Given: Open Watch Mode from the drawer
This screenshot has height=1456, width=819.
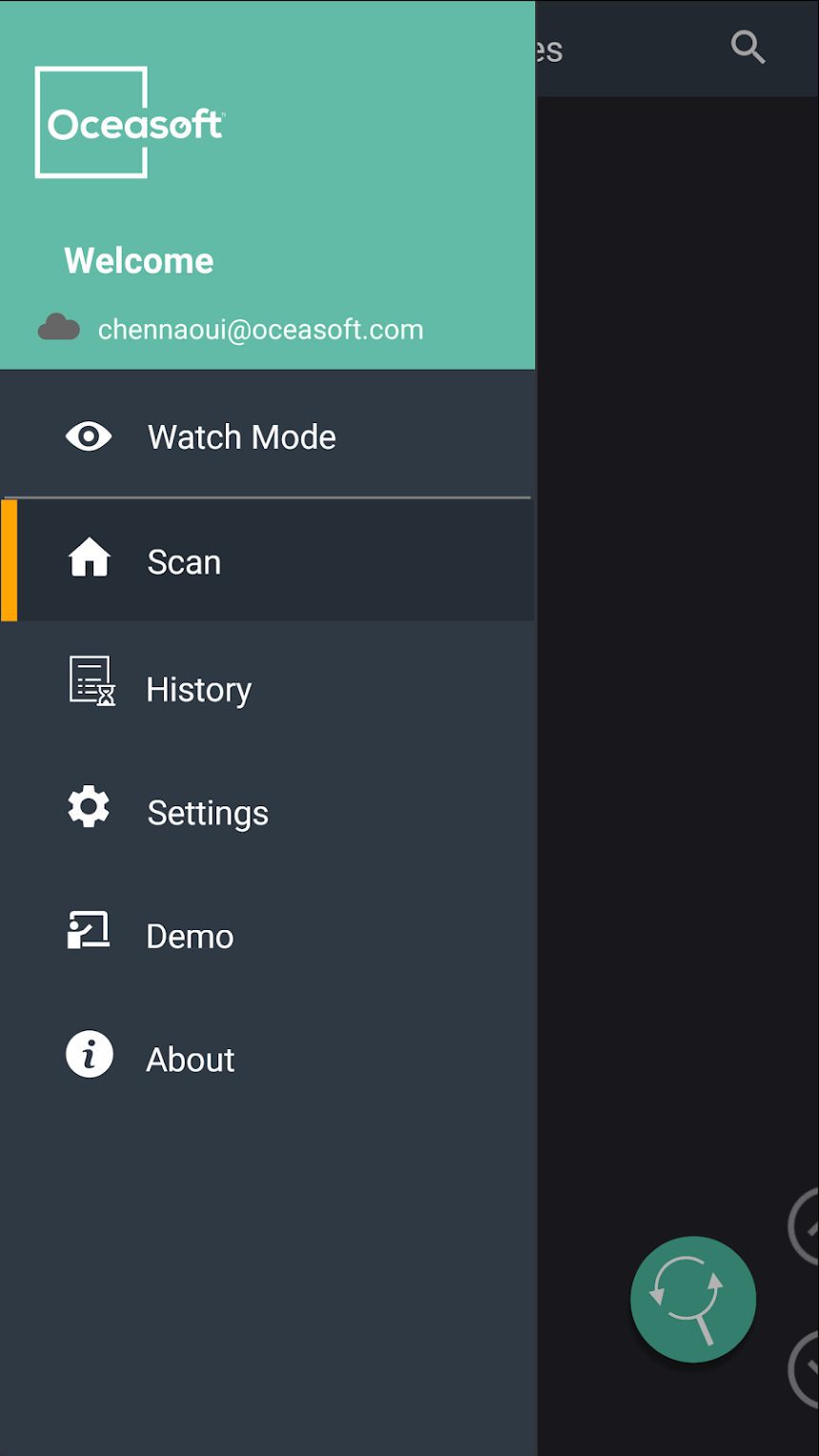Looking at the screenshot, I should [268, 436].
